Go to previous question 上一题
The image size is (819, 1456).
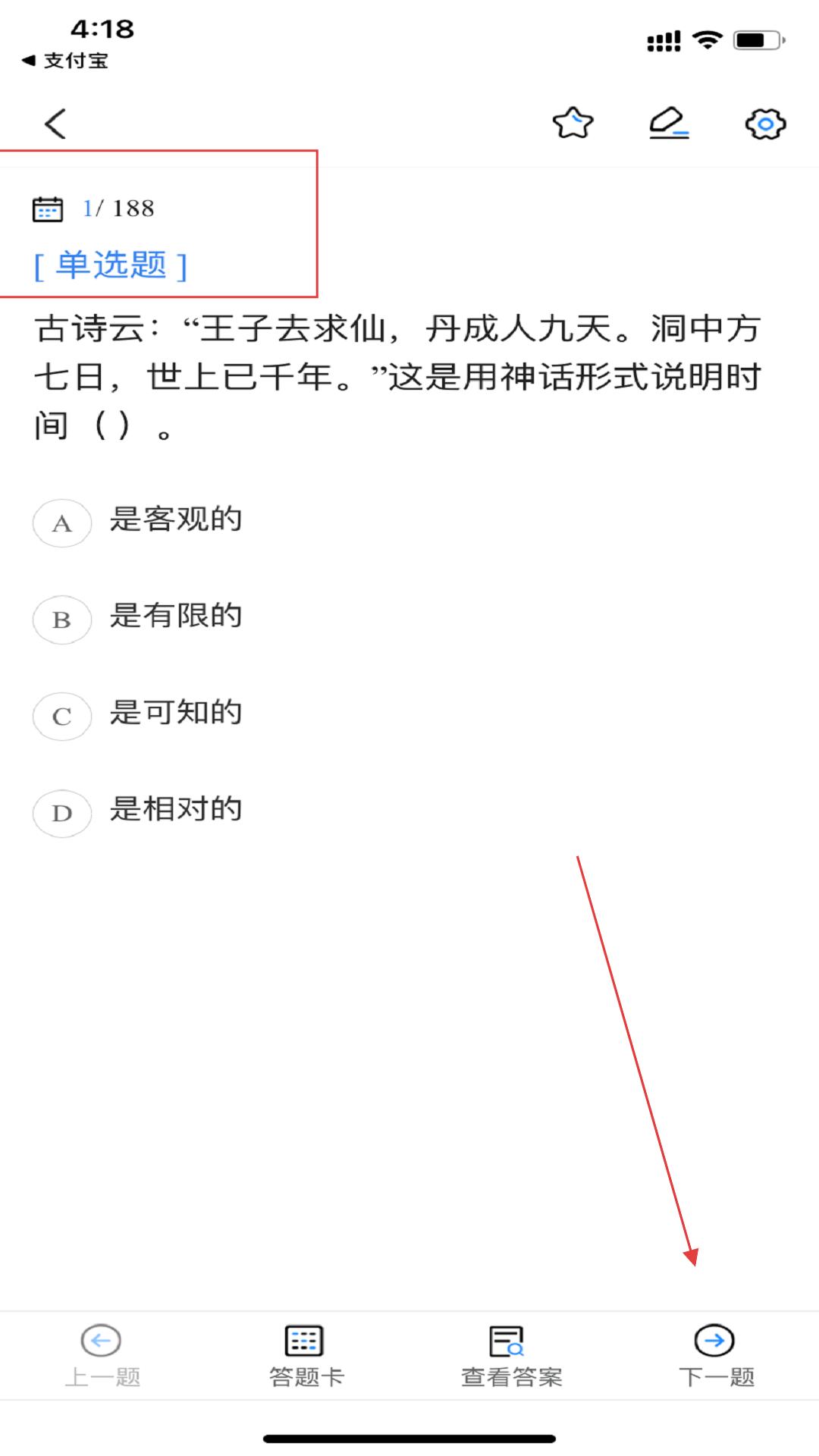point(102,1356)
